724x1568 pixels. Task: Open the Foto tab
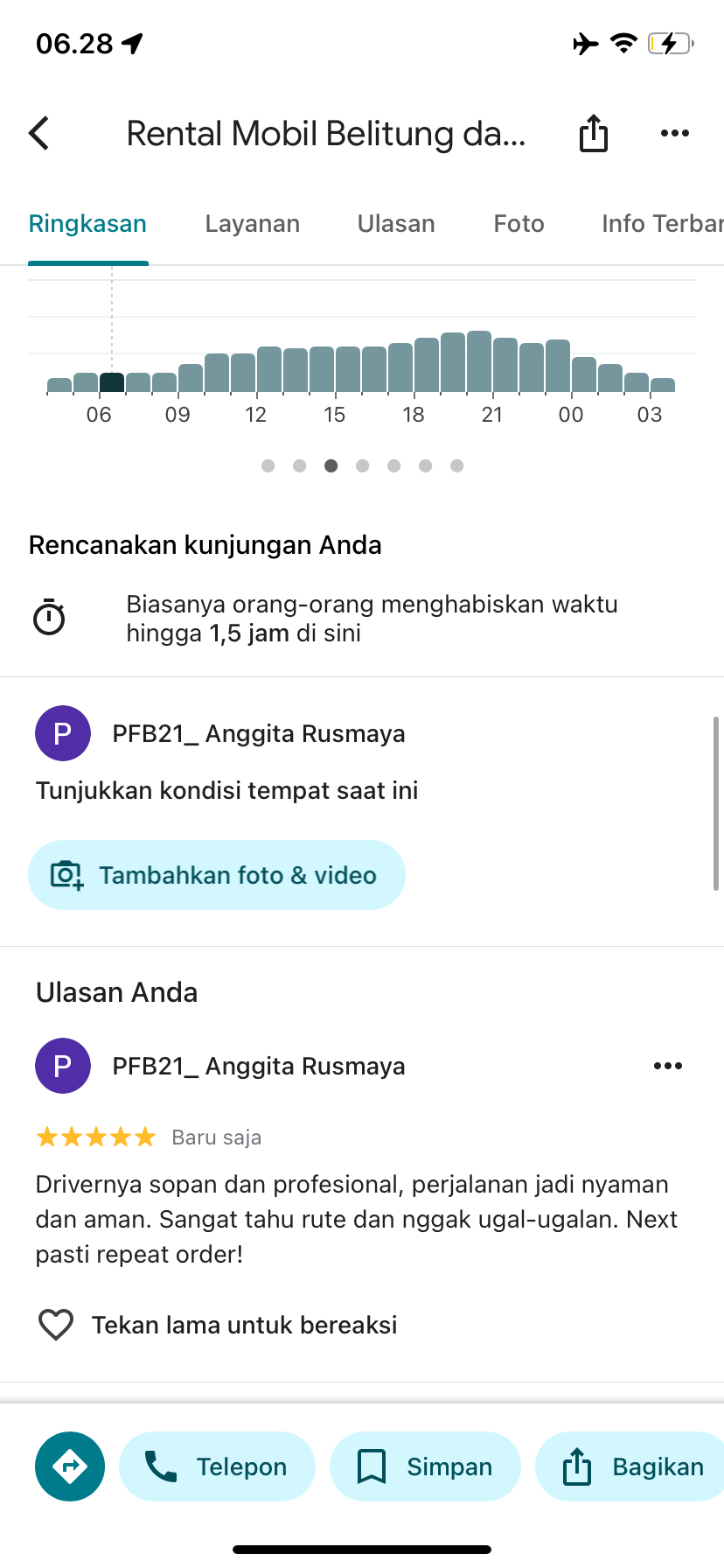519,224
